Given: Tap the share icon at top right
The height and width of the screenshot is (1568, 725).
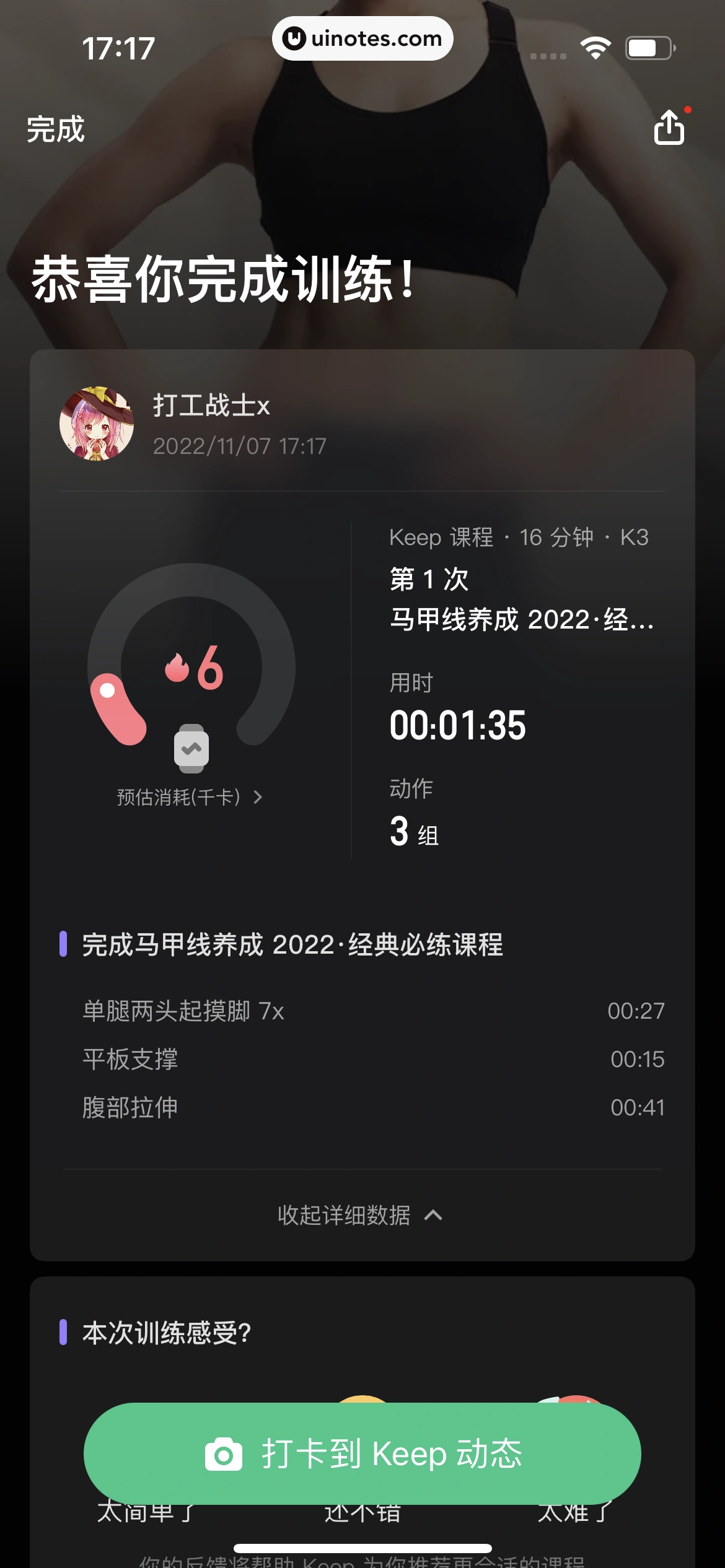Looking at the screenshot, I should pyautogui.click(x=669, y=128).
